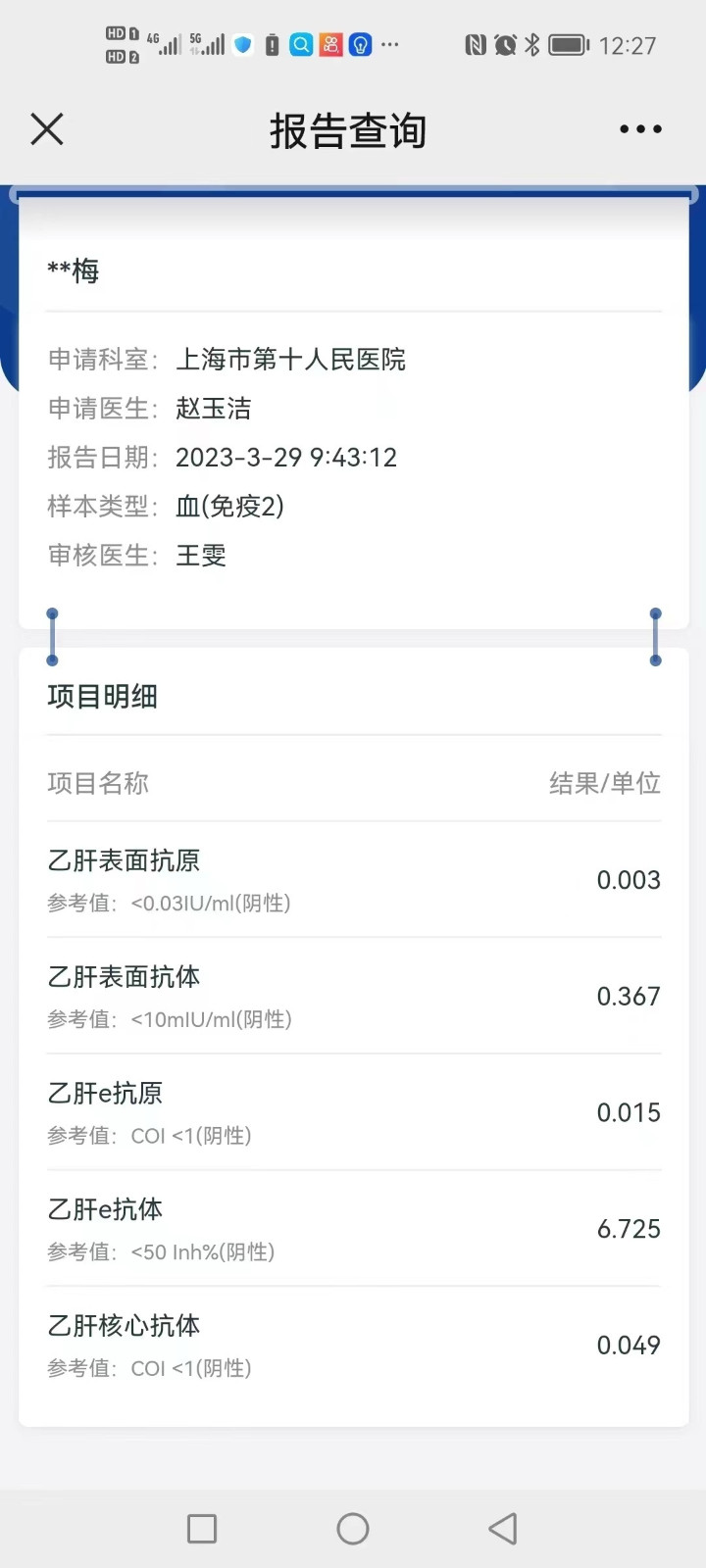Screen dimensions: 706x1568
Task: Go back with the system back button
Action: click(503, 1529)
